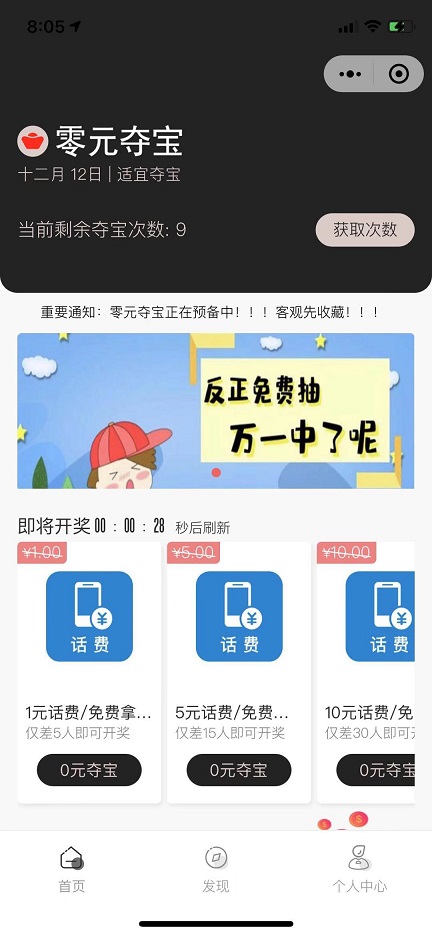Tap 0元夺宝 under 10元话费
Viewport: 432px width, 936px height.
[376, 770]
